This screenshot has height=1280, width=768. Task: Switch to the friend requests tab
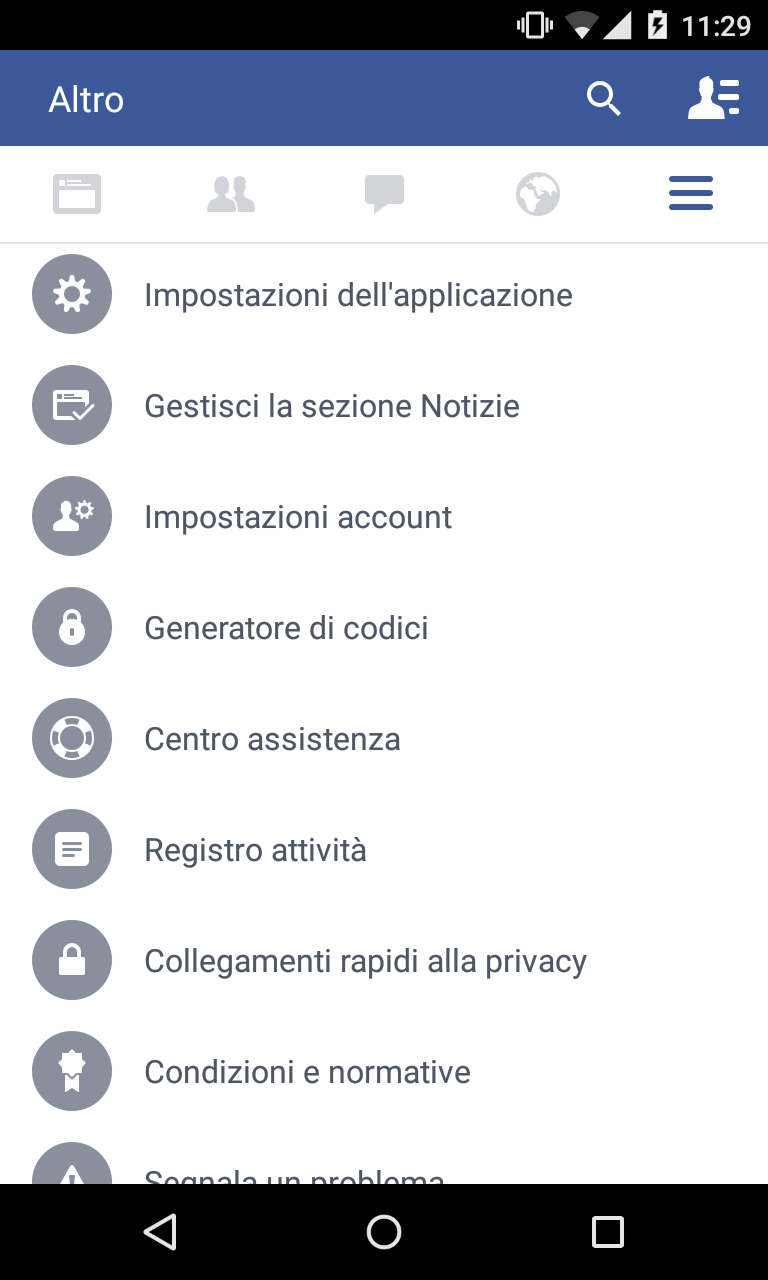(x=231, y=194)
